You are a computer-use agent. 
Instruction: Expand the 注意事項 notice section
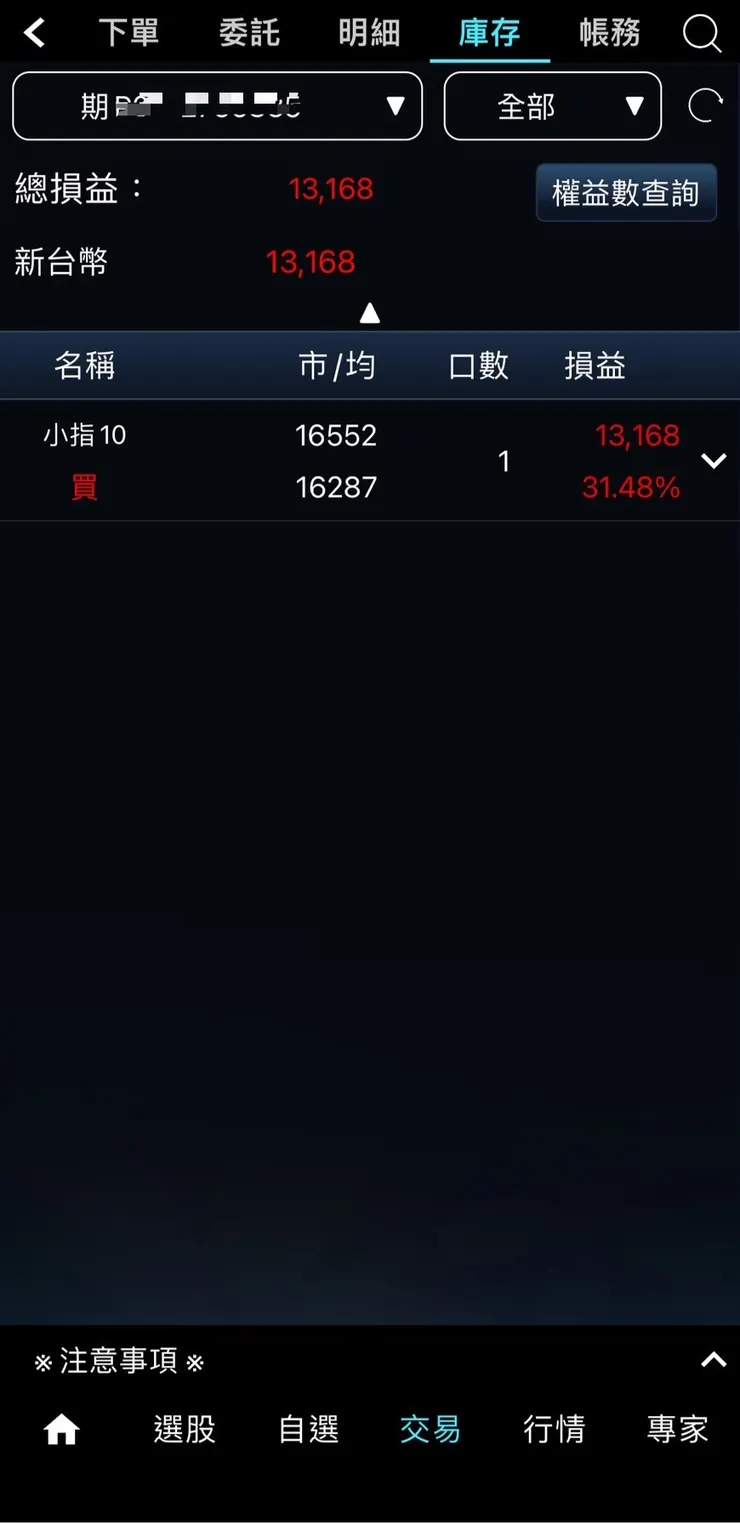713,1359
